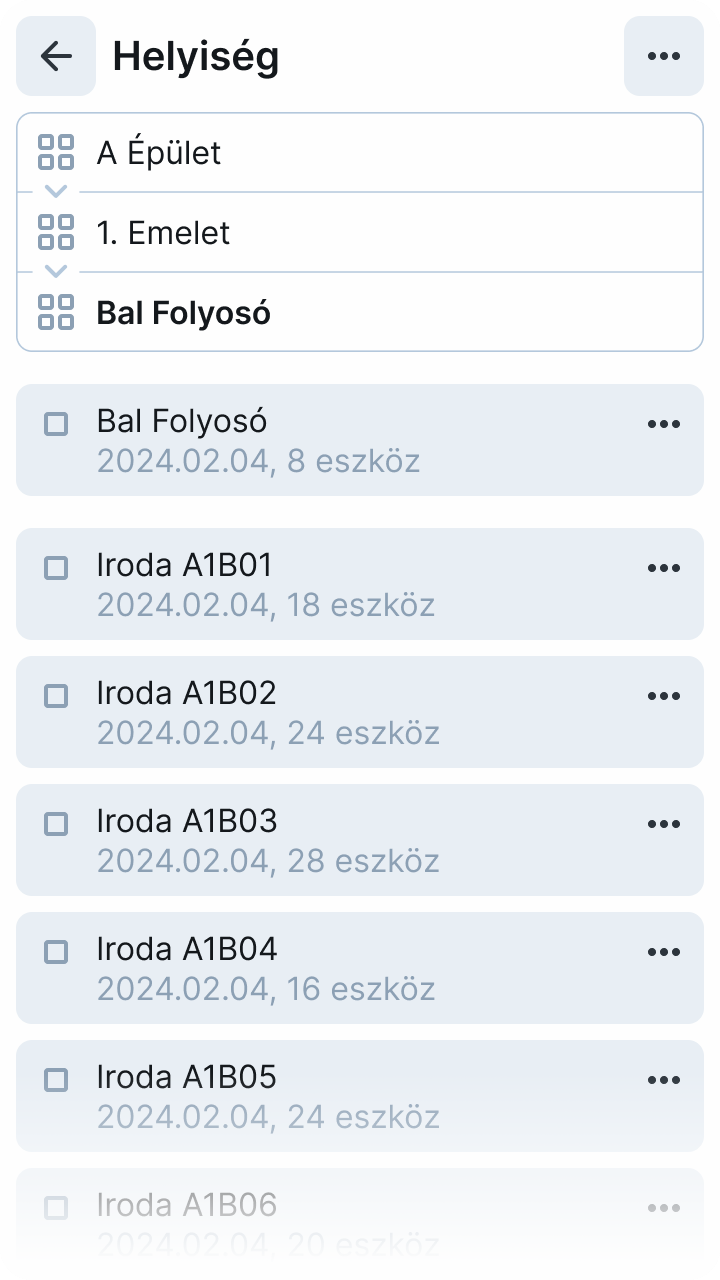Open more options for Bal Folyosó, 8 eszköz
The image size is (720, 1280).
click(x=664, y=424)
